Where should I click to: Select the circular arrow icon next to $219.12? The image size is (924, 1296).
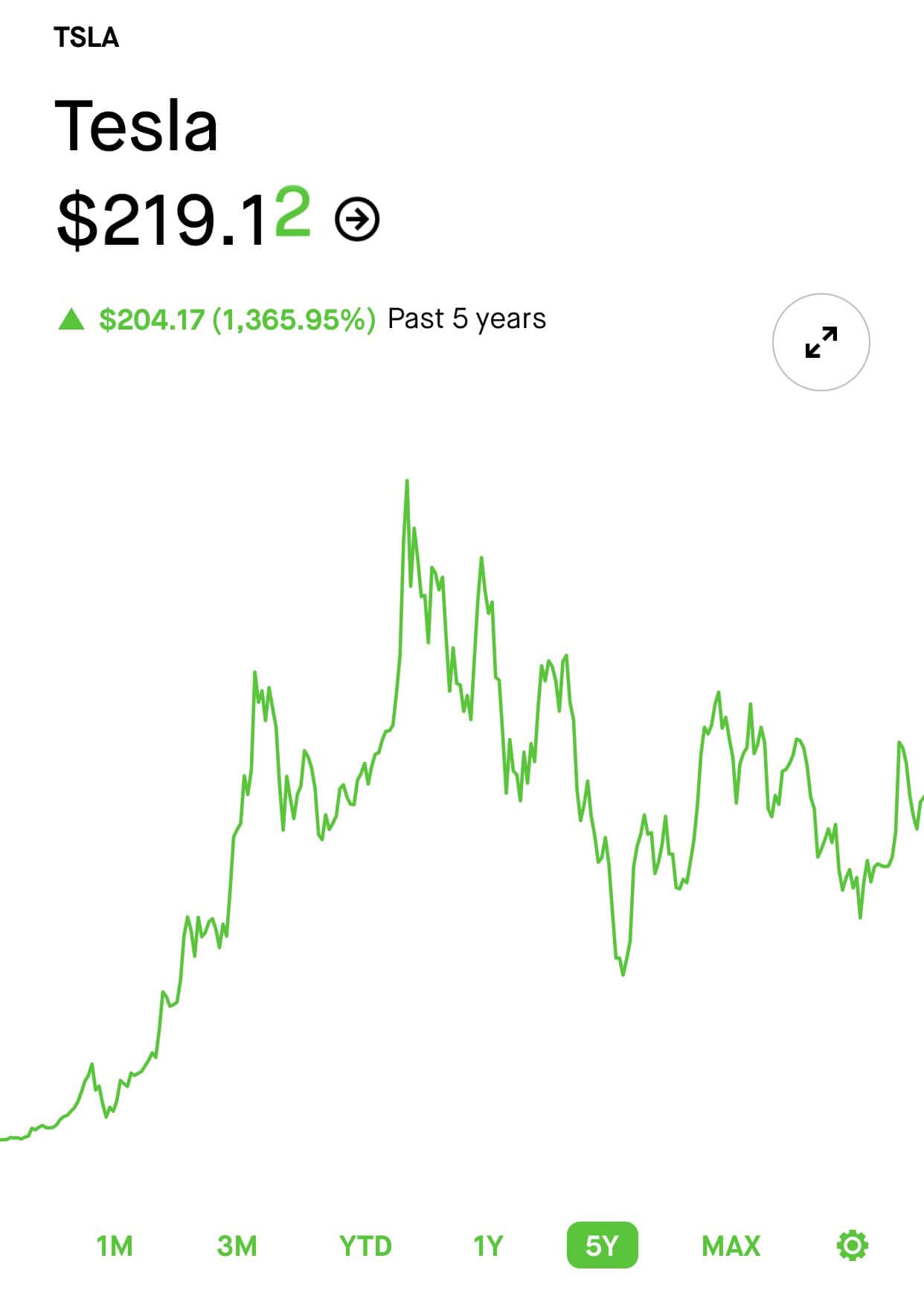pyautogui.click(x=355, y=219)
